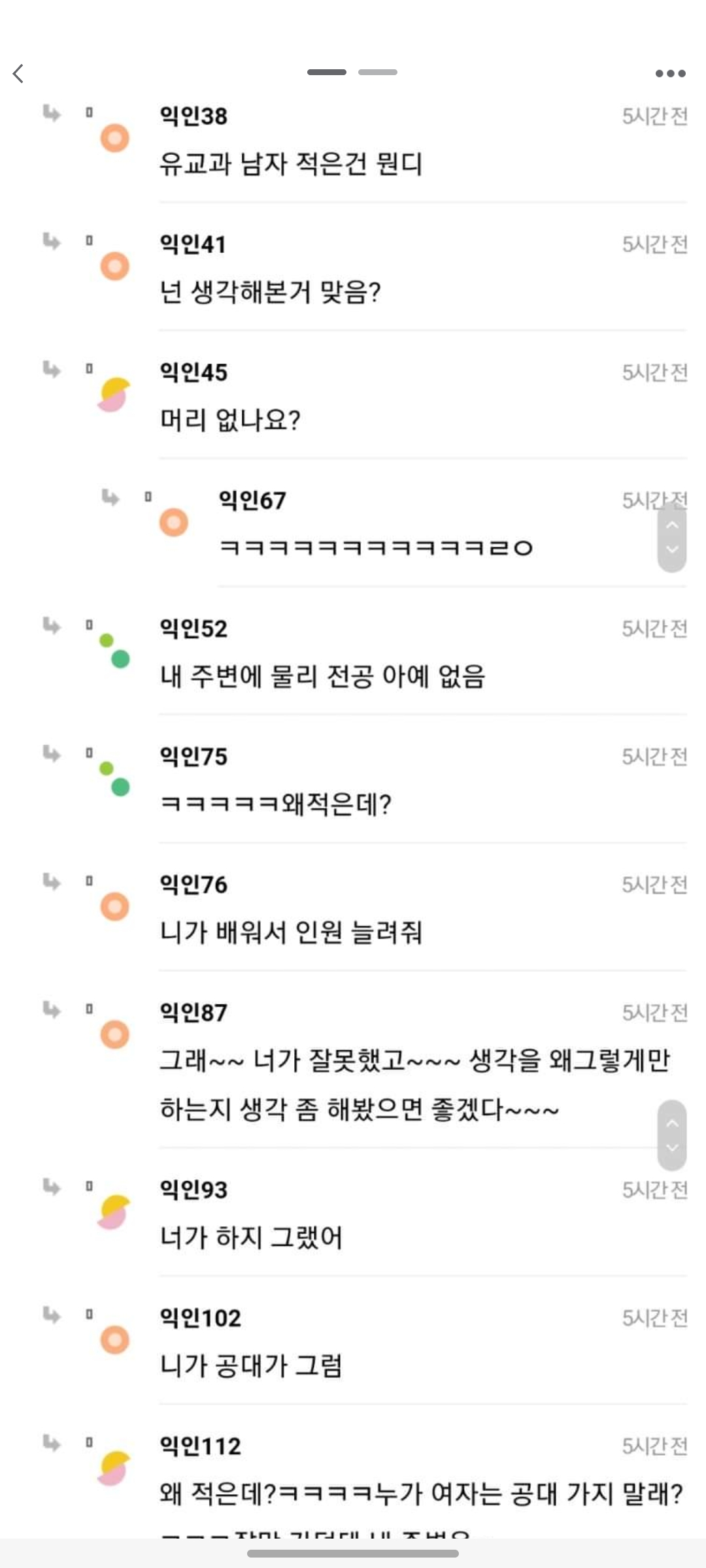Go back using the top-left arrow
Viewport: 706px width, 1568px height.
pyautogui.click(x=19, y=73)
